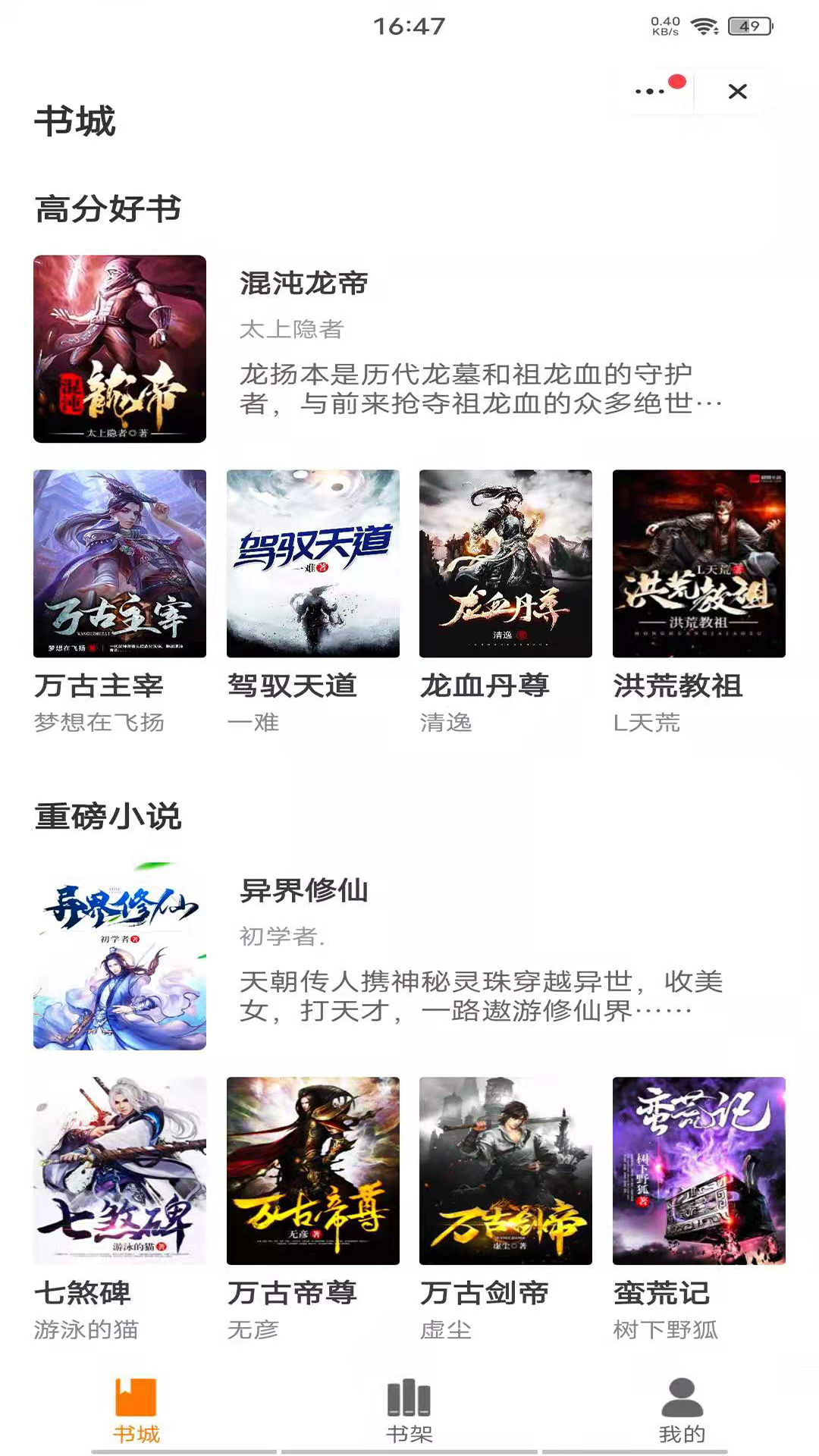
Task: Open the book 混沌龙帝
Action: pyautogui.click(x=120, y=349)
